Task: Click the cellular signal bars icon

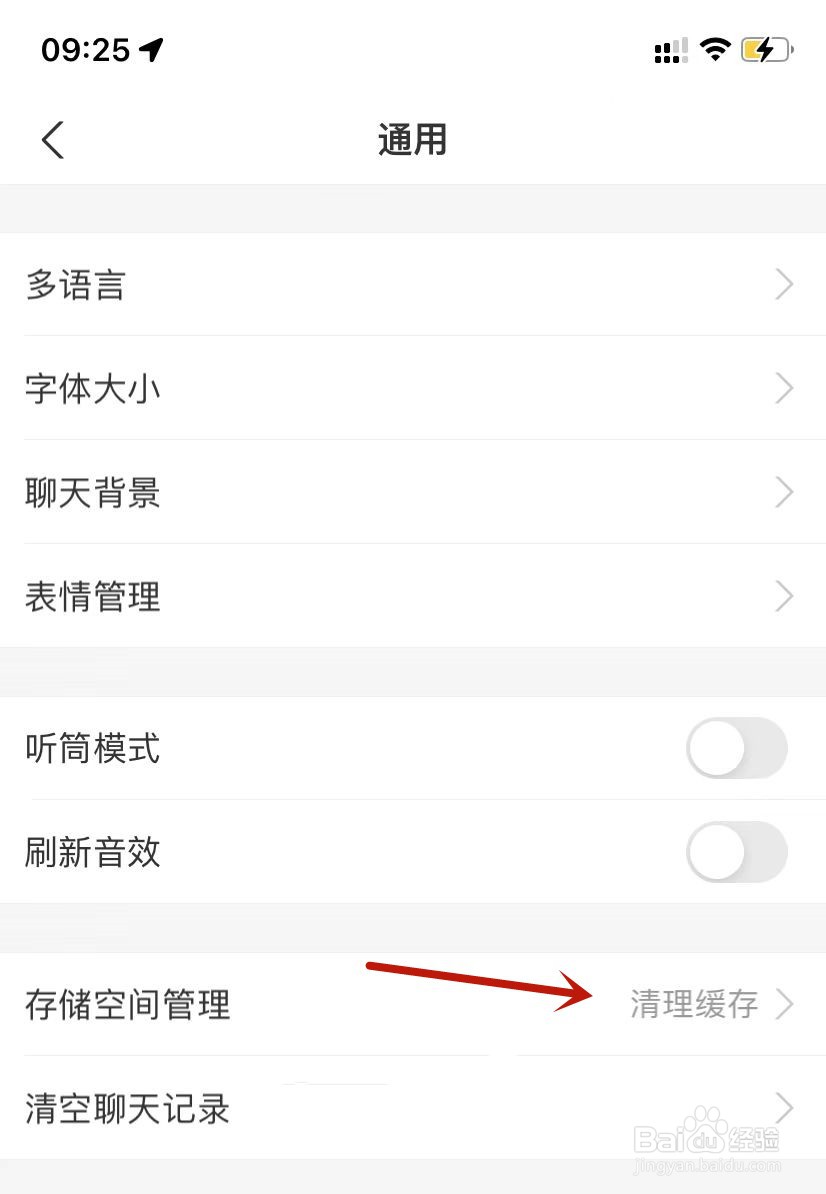Action: coord(669,50)
